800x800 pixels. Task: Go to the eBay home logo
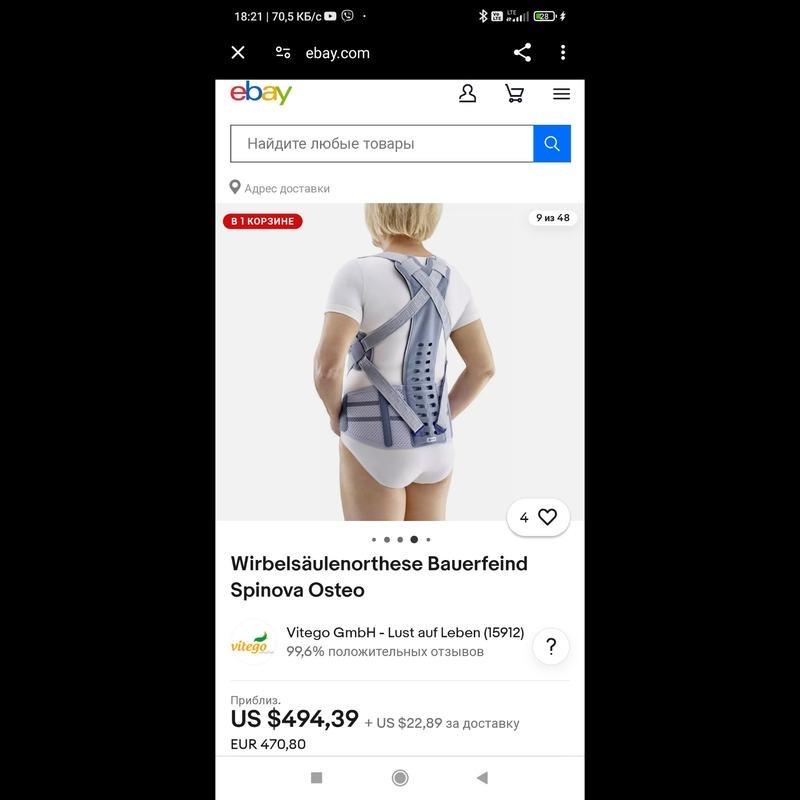(x=261, y=93)
